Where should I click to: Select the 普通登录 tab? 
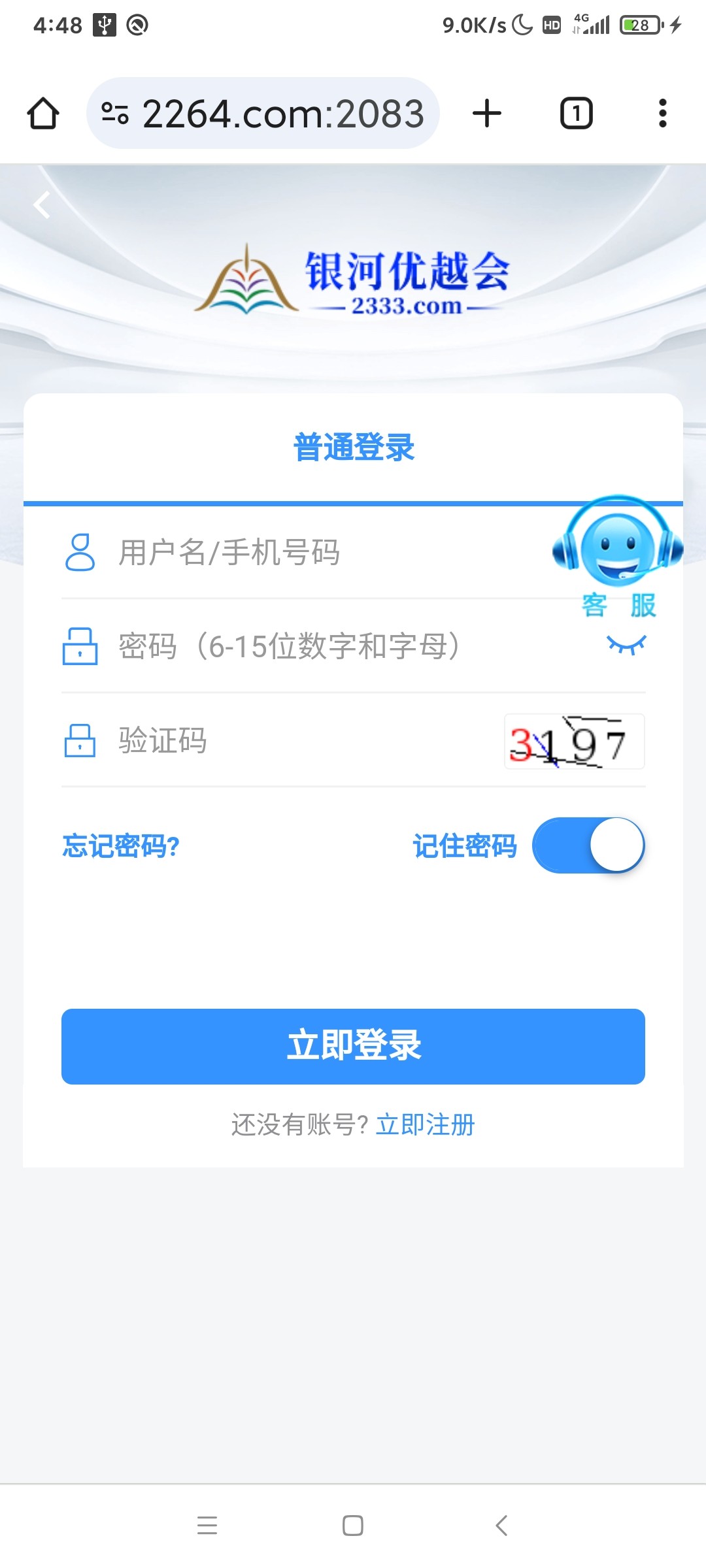353,448
